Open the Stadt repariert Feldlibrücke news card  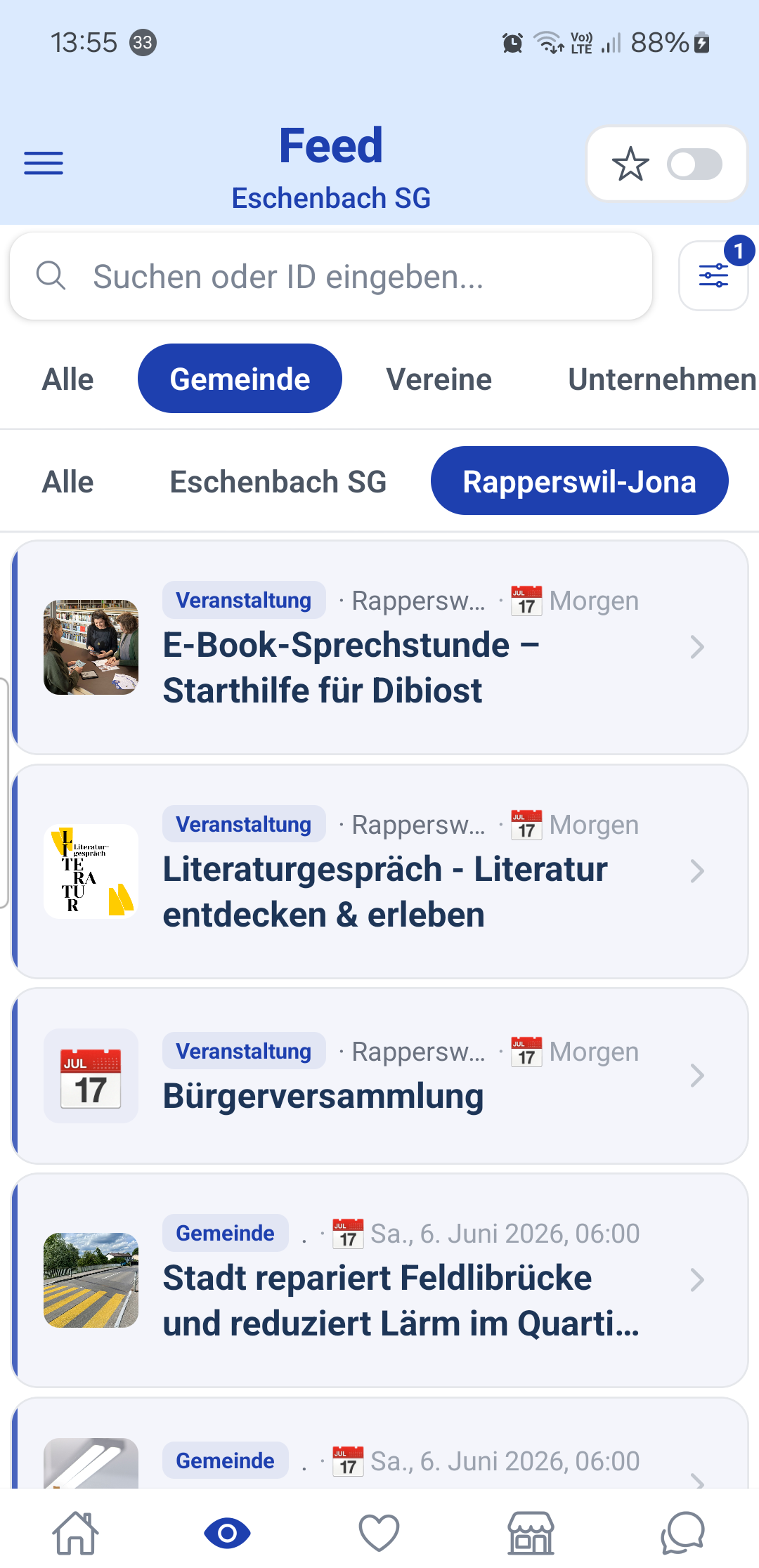click(x=380, y=1280)
